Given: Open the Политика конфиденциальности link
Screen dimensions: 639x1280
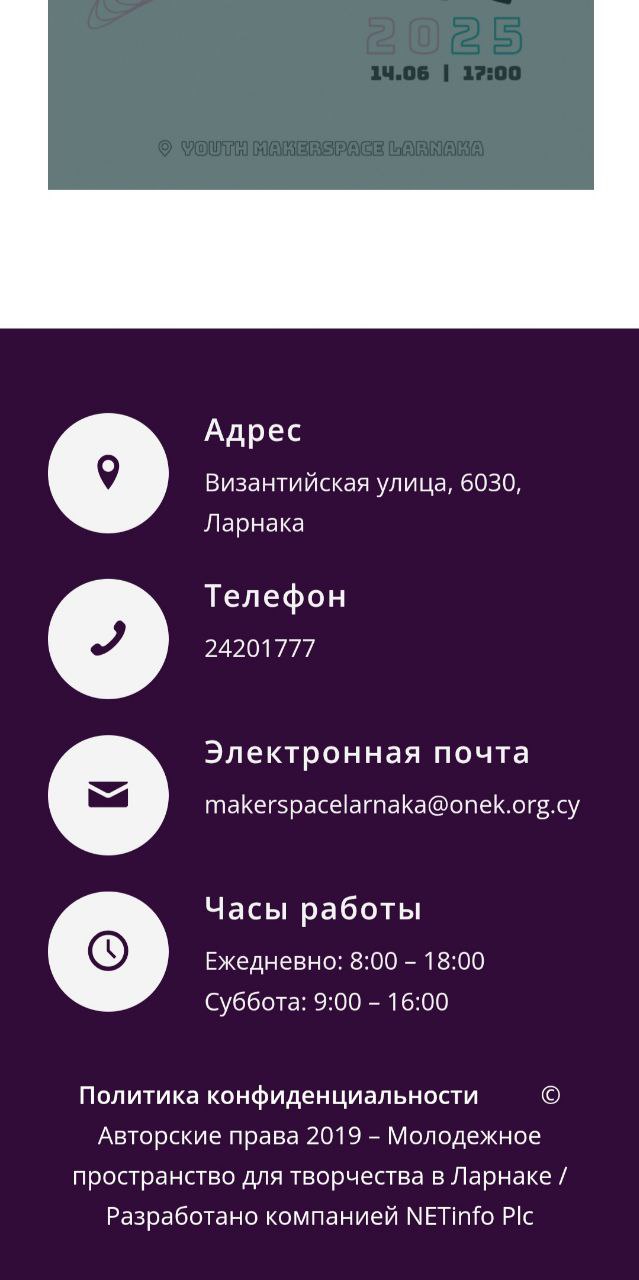Looking at the screenshot, I should (278, 1095).
